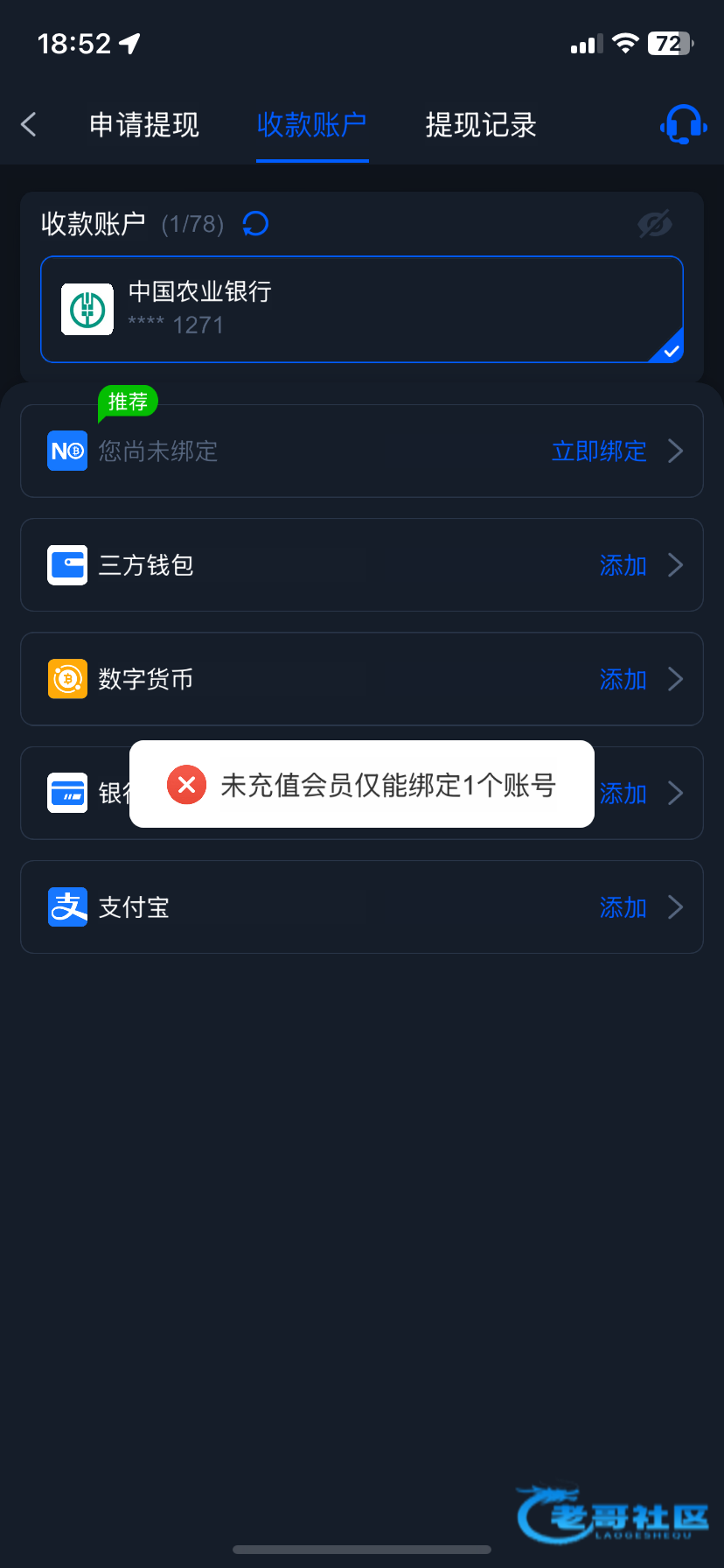Screen dimensions: 724x1568
Task: Add a 三方钱包 account
Action: tap(623, 565)
